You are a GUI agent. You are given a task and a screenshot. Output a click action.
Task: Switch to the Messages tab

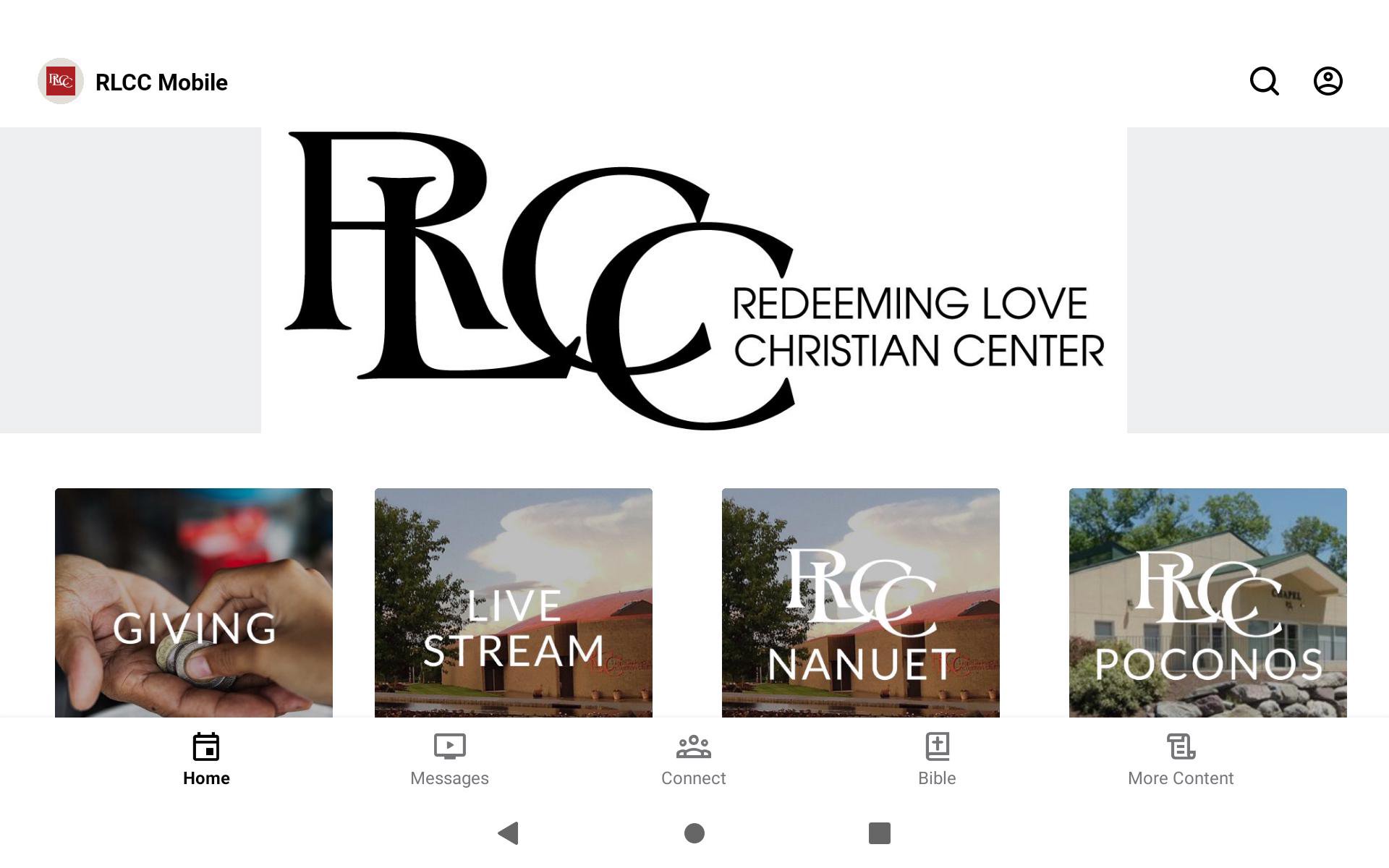coord(449,759)
